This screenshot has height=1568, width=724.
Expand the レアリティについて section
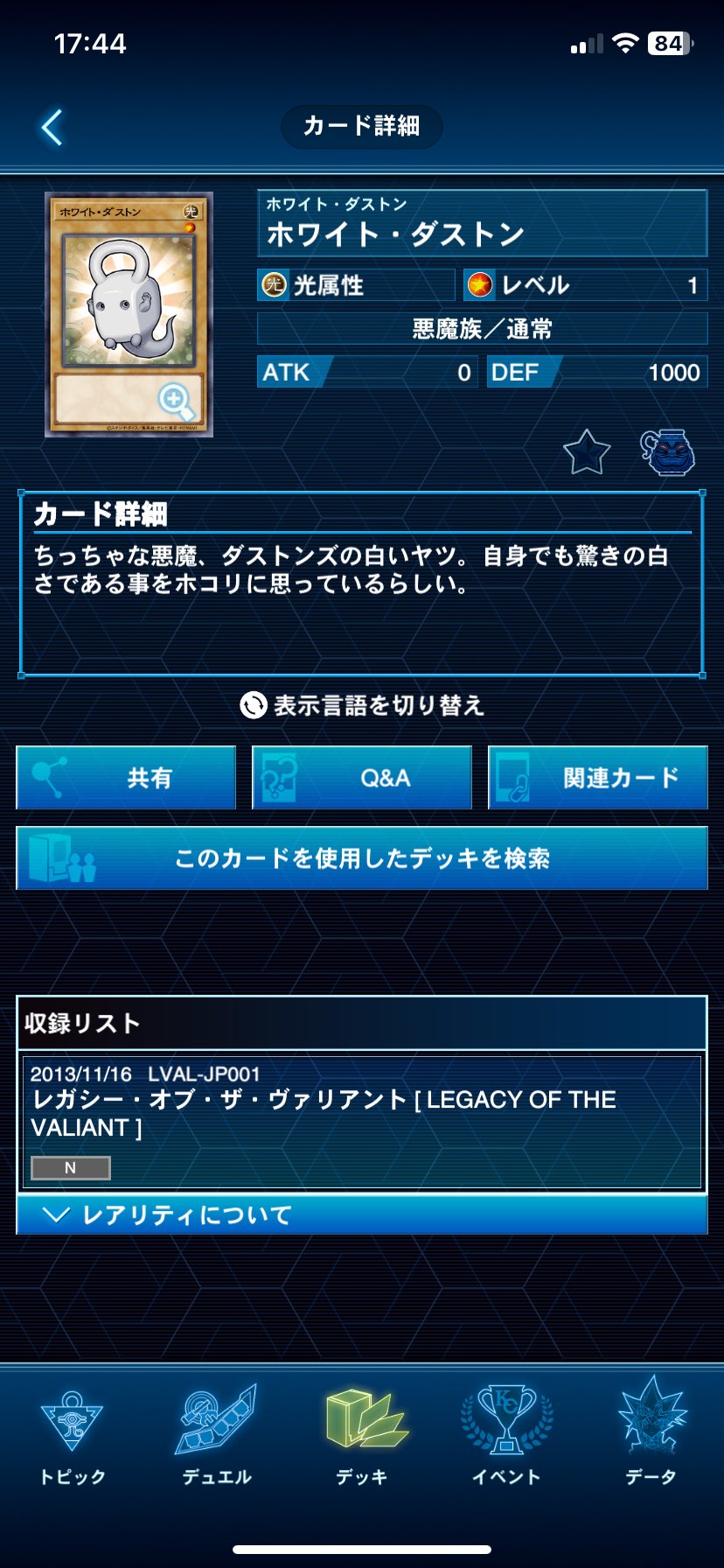362,1215
